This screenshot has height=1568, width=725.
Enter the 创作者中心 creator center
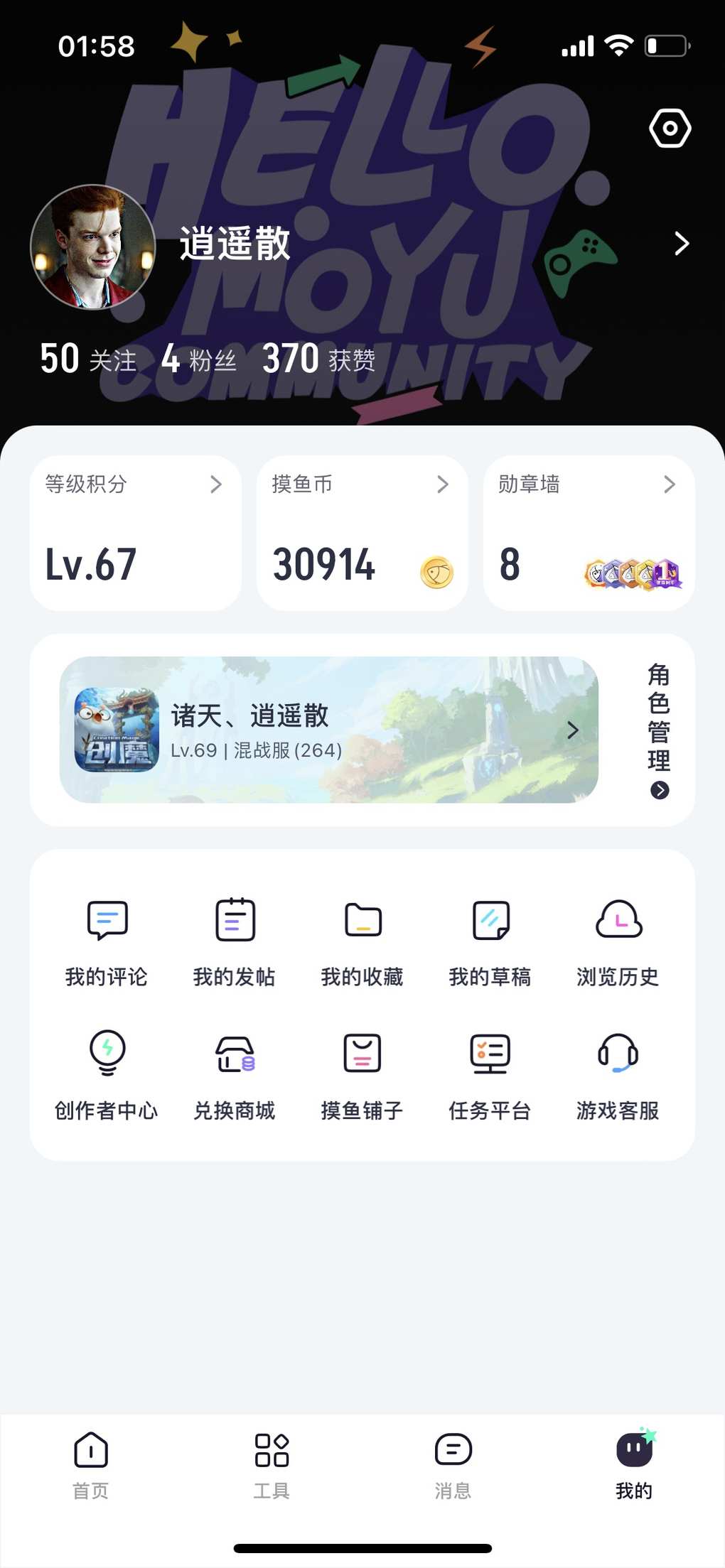click(x=107, y=1074)
